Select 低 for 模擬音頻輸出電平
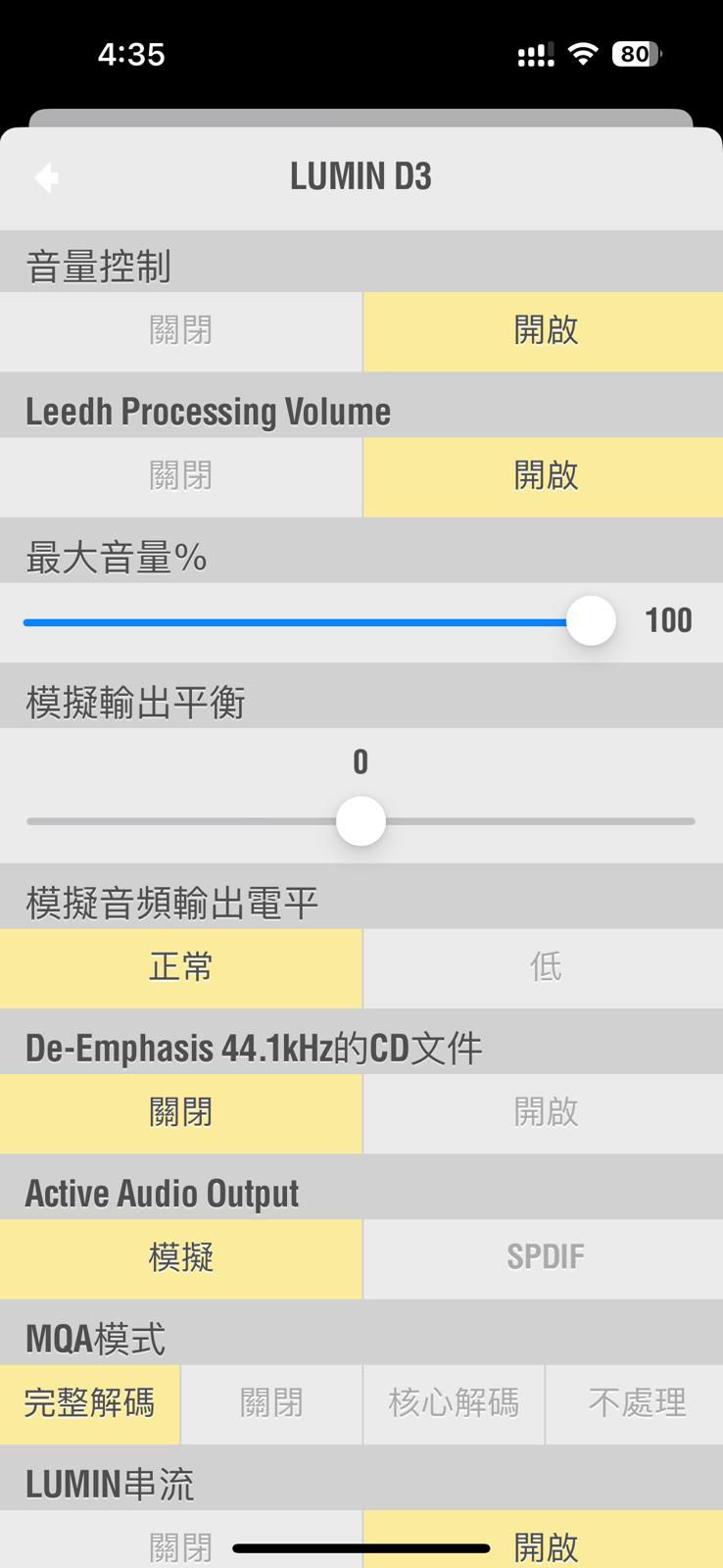 (544, 968)
